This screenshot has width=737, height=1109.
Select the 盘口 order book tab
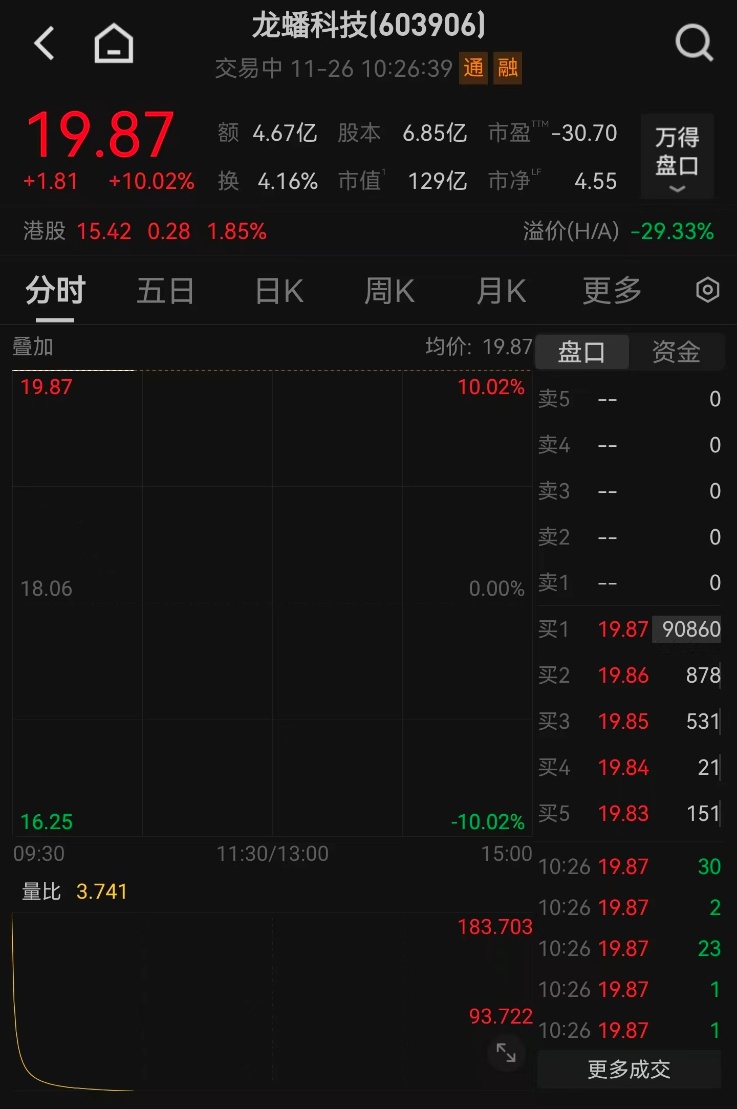tap(581, 352)
